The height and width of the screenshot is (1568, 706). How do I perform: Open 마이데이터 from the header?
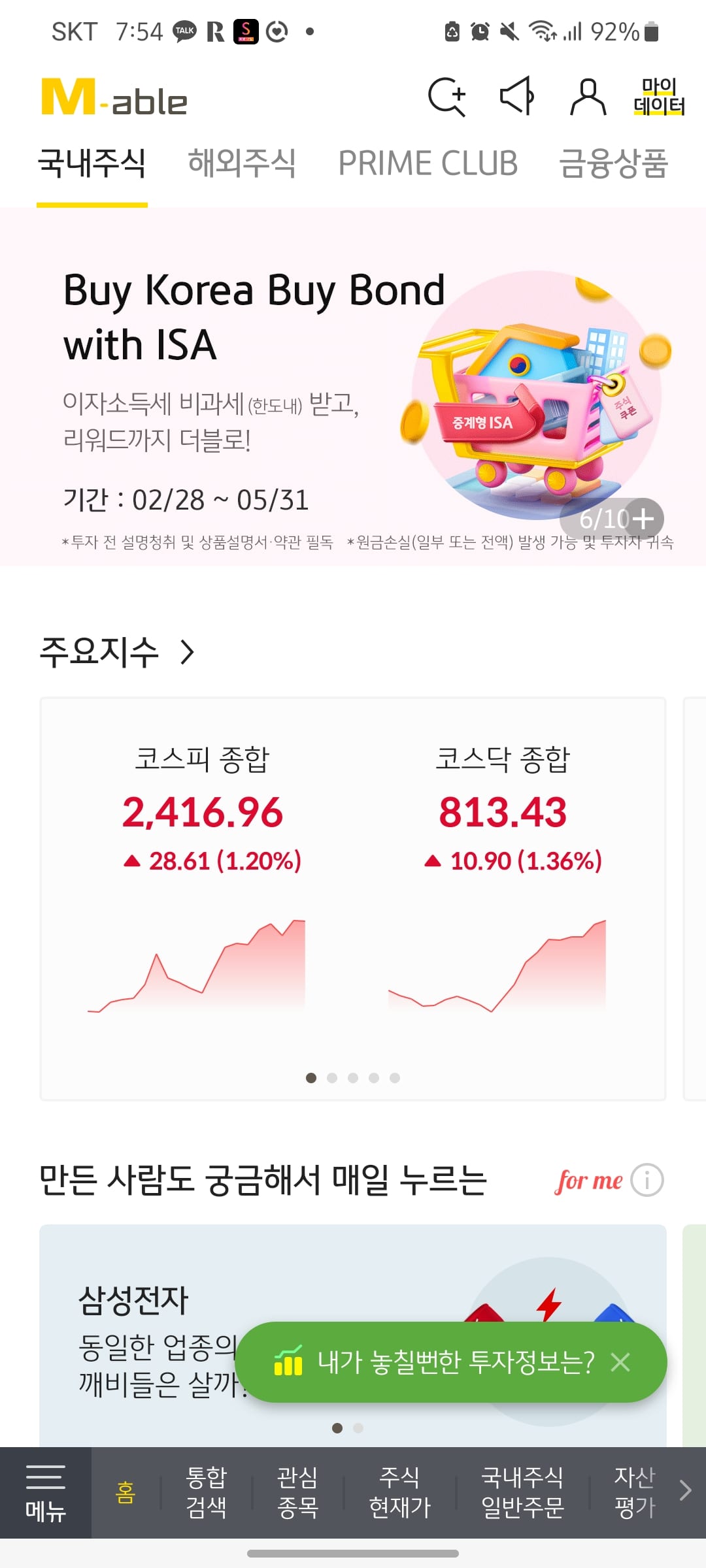(x=659, y=97)
